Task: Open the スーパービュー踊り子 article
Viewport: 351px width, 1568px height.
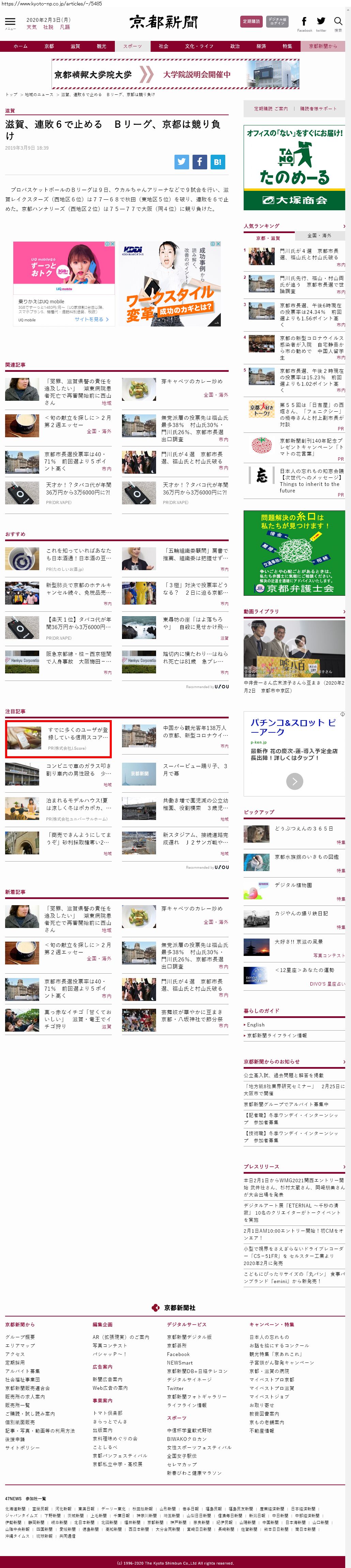Action: [x=195, y=770]
